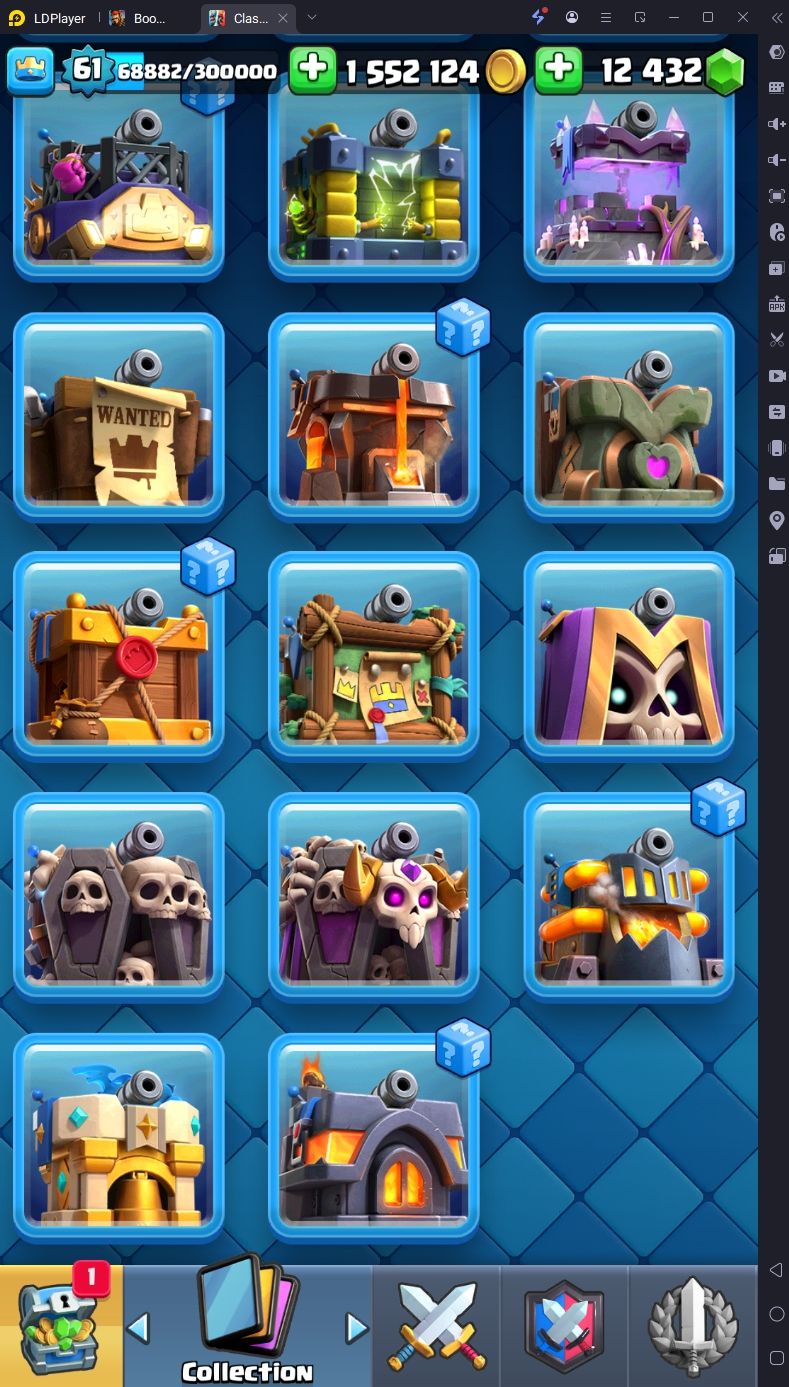Choose the dark forge house tower skin

pyautogui.click(x=373, y=1135)
